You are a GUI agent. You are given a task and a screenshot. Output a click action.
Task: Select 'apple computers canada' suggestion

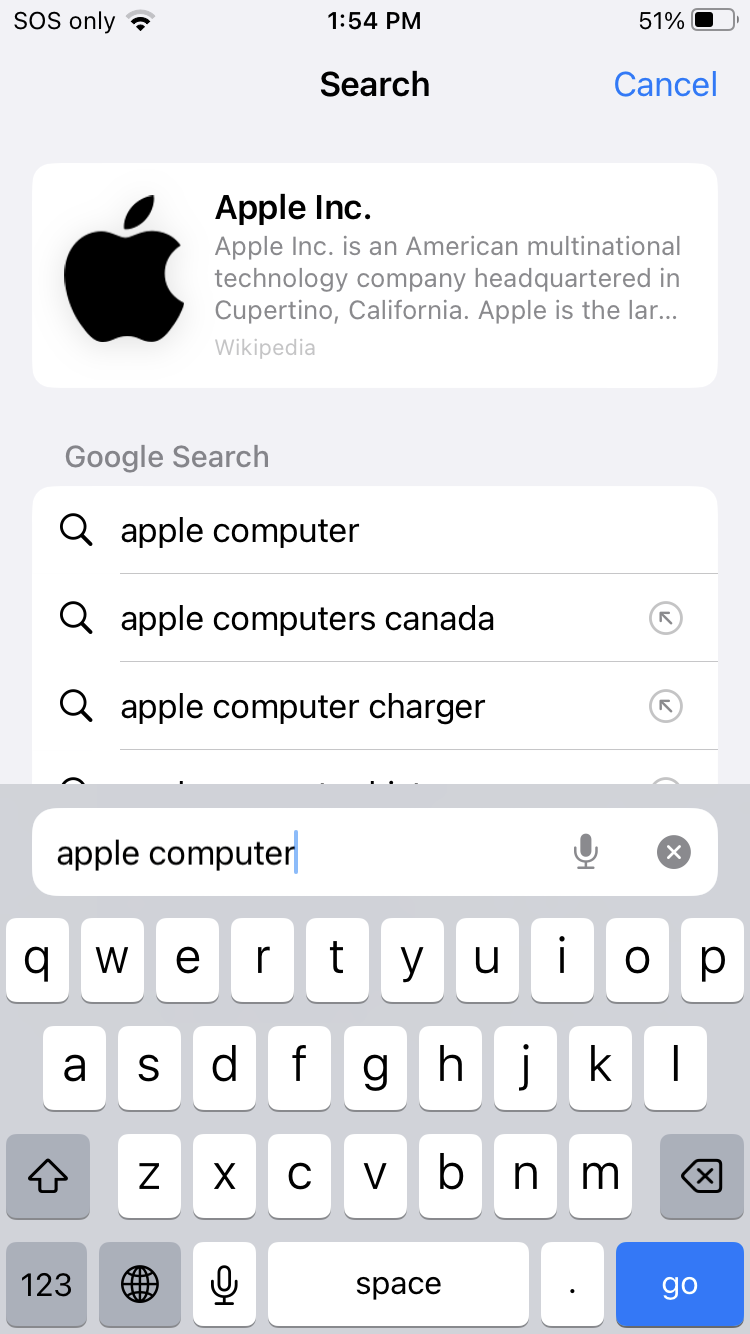(307, 619)
